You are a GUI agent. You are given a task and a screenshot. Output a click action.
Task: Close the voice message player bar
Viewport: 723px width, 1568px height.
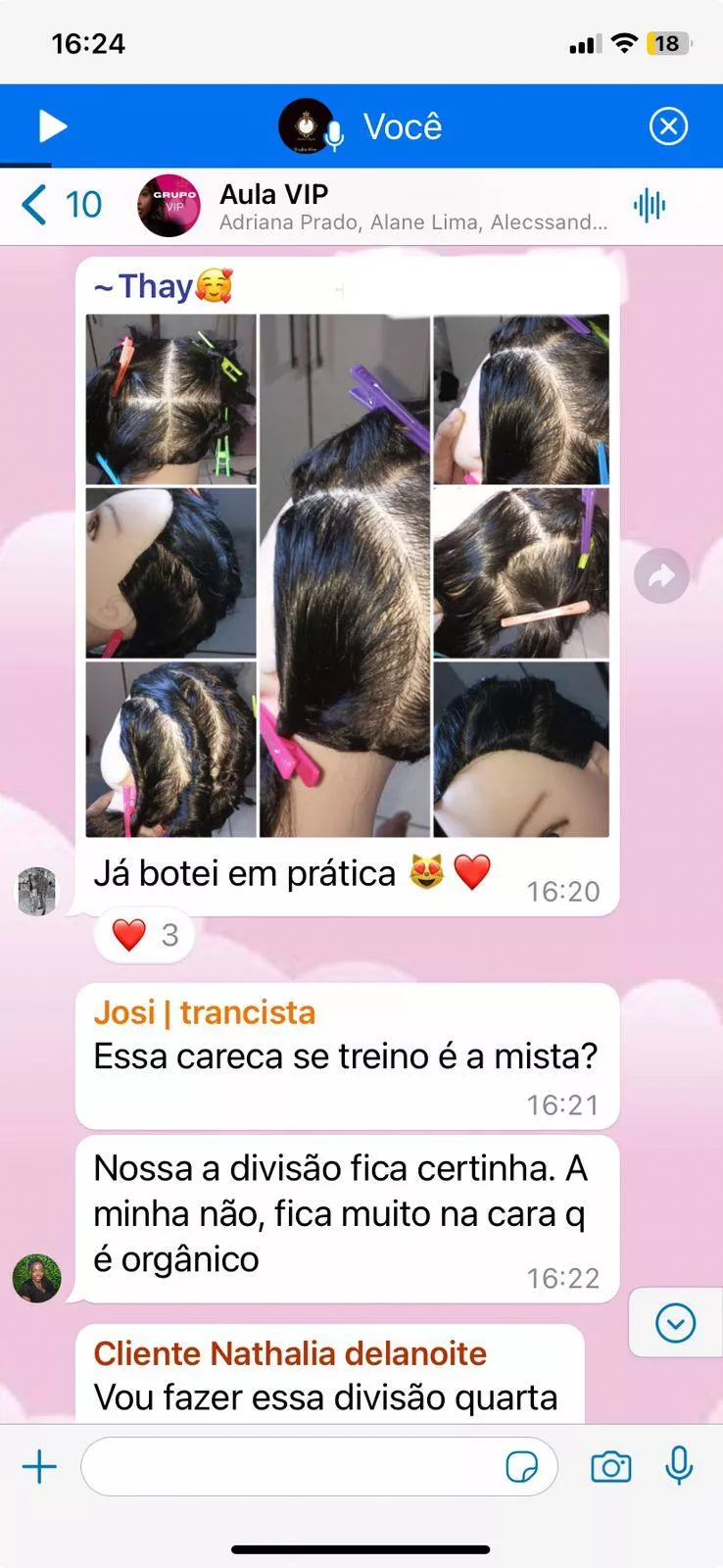click(668, 126)
